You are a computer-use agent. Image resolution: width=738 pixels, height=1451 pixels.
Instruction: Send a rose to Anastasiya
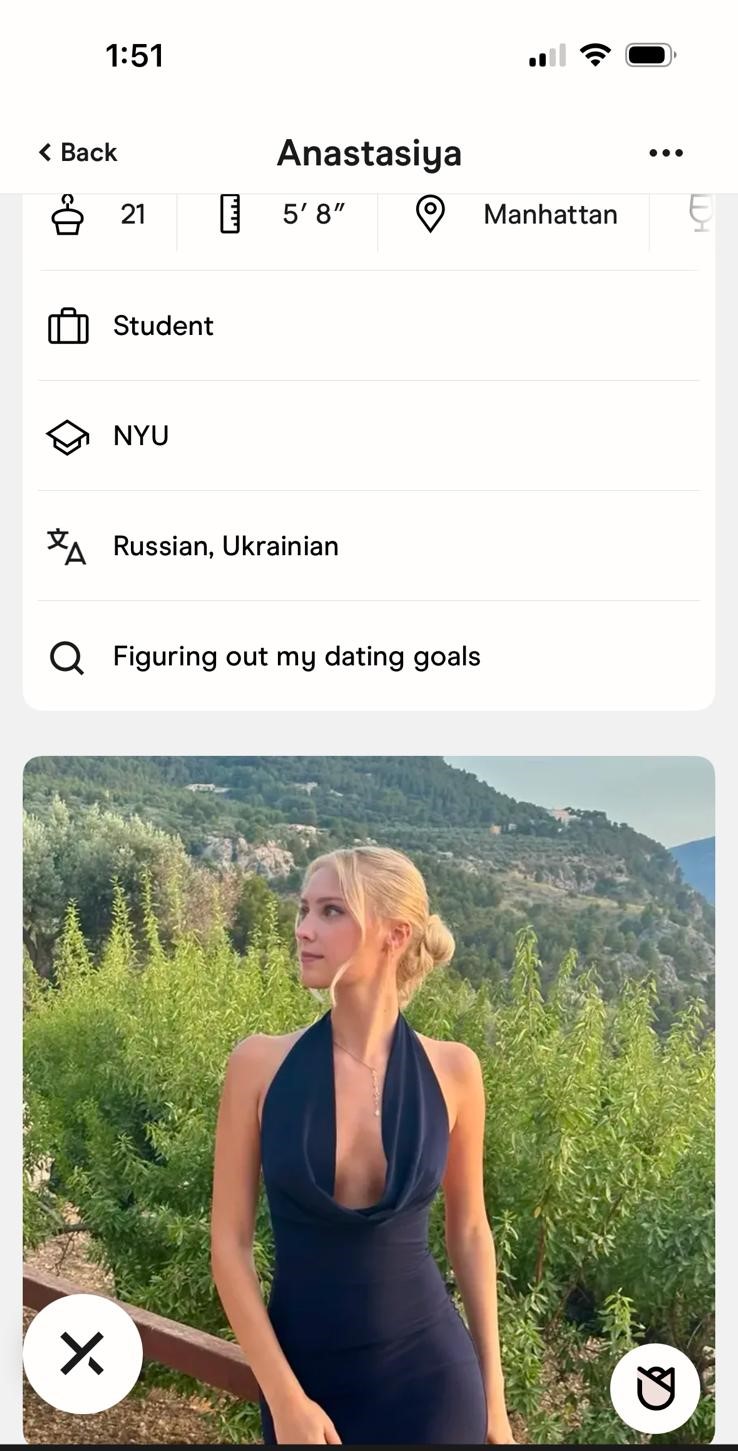(655, 1388)
